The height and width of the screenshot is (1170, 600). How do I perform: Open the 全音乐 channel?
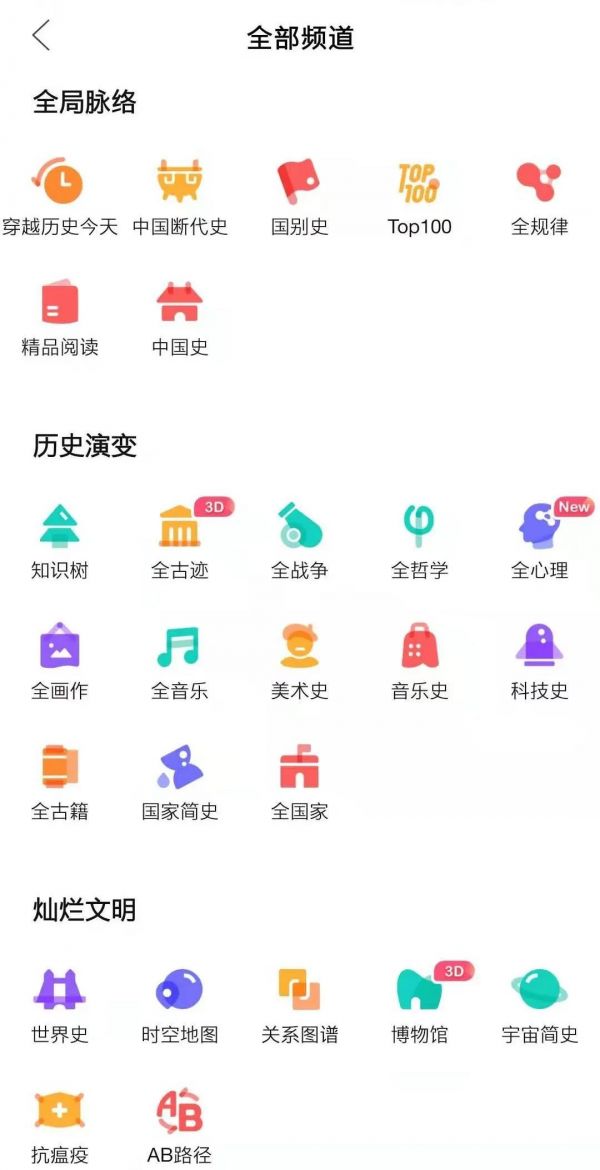pyautogui.click(x=180, y=647)
